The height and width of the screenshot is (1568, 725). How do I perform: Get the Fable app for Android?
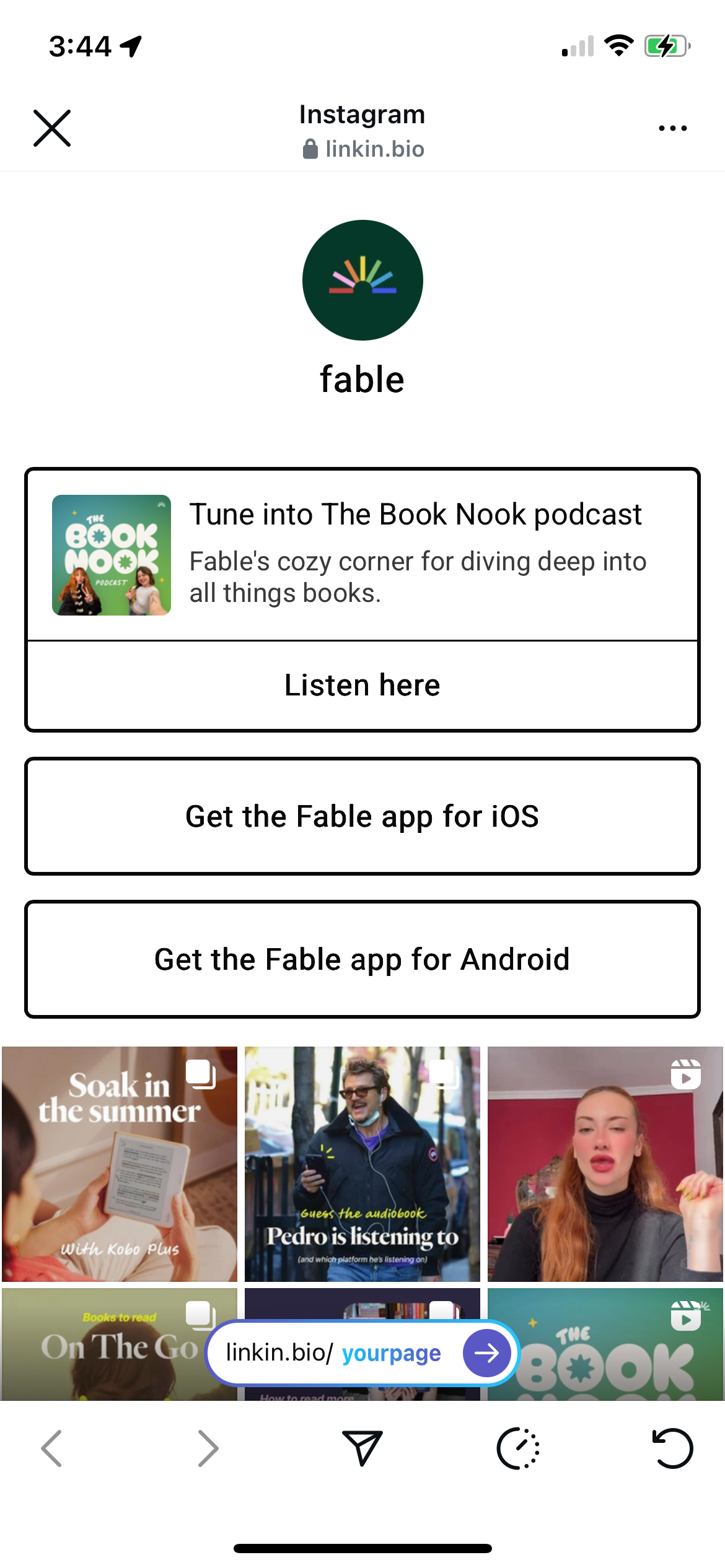pos(362,959)
